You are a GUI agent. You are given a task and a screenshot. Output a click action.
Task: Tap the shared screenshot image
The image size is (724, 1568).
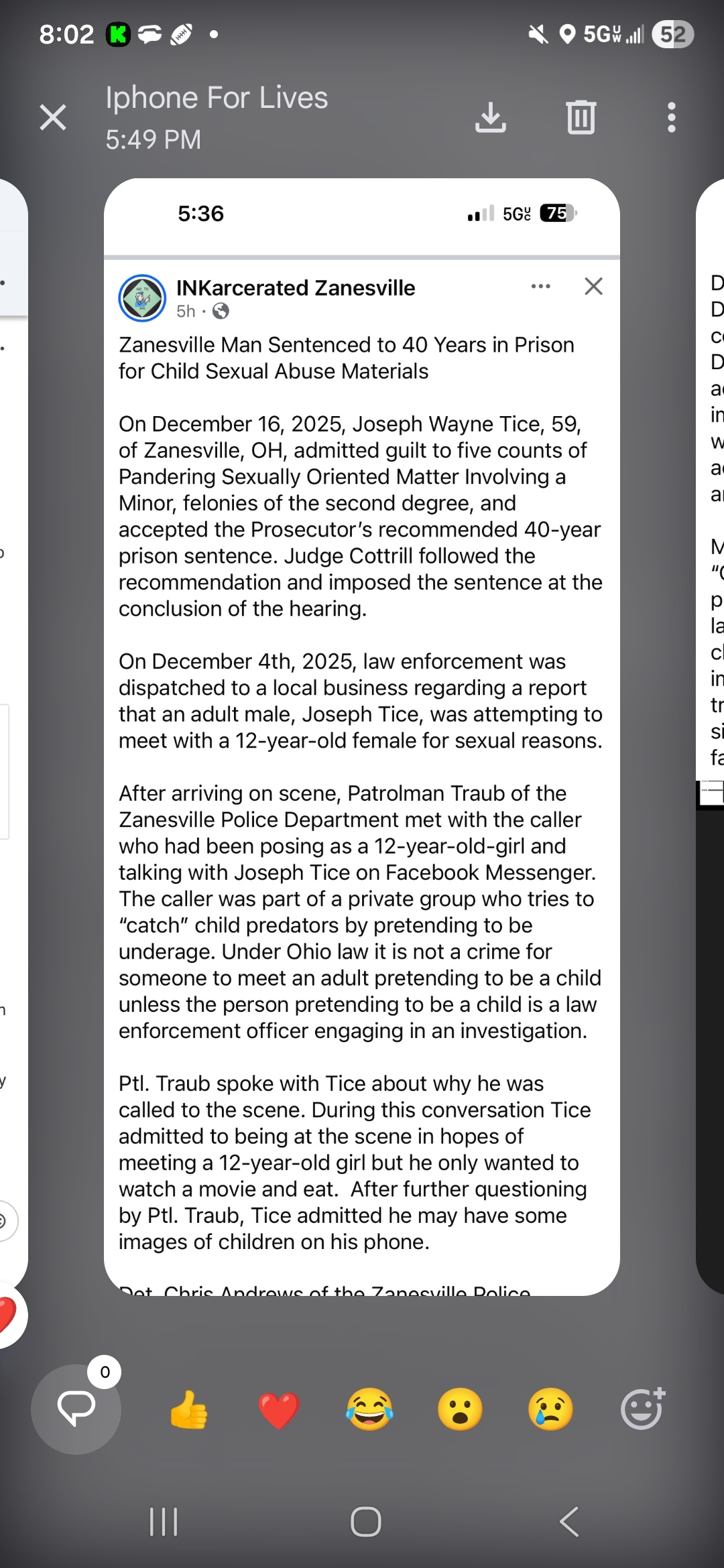pos(362,737)
